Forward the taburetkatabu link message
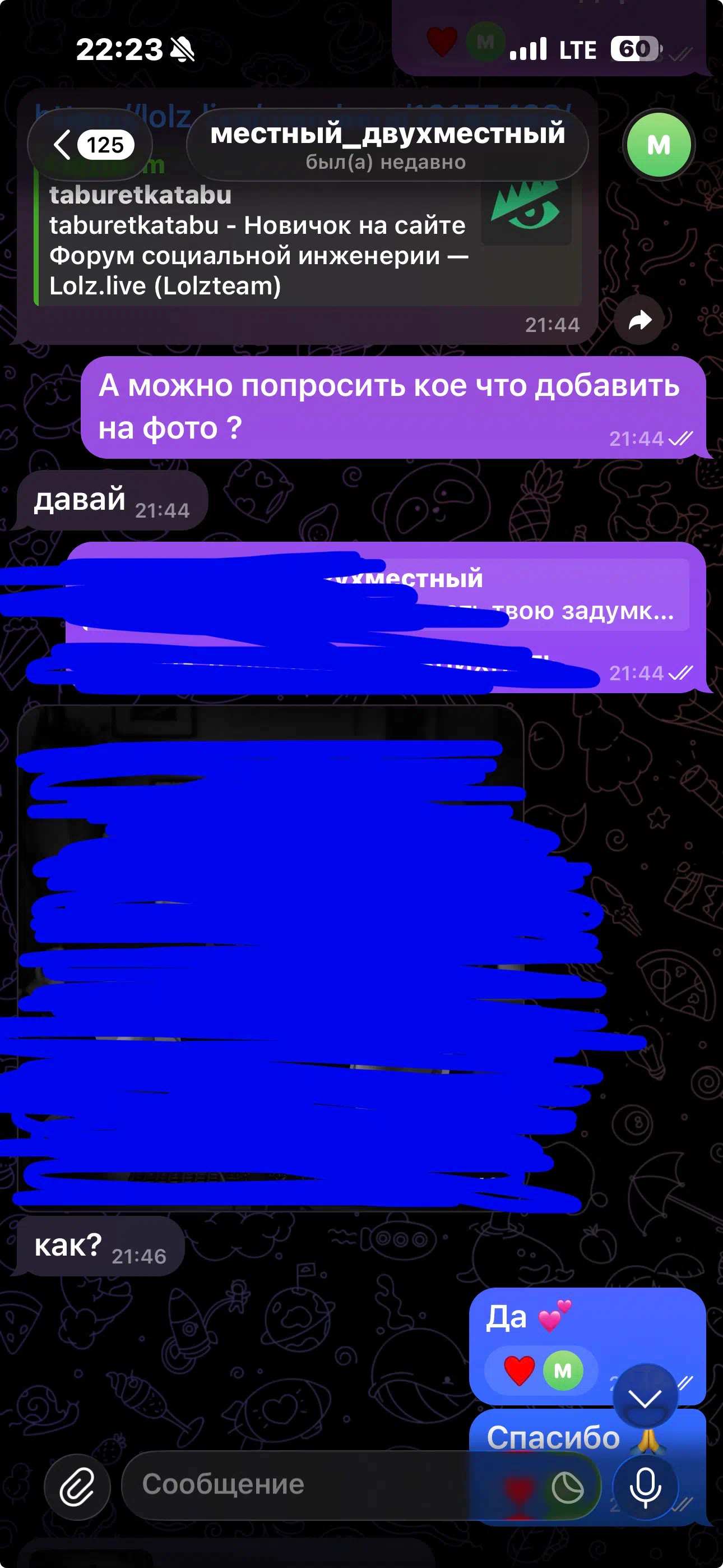 639,320
